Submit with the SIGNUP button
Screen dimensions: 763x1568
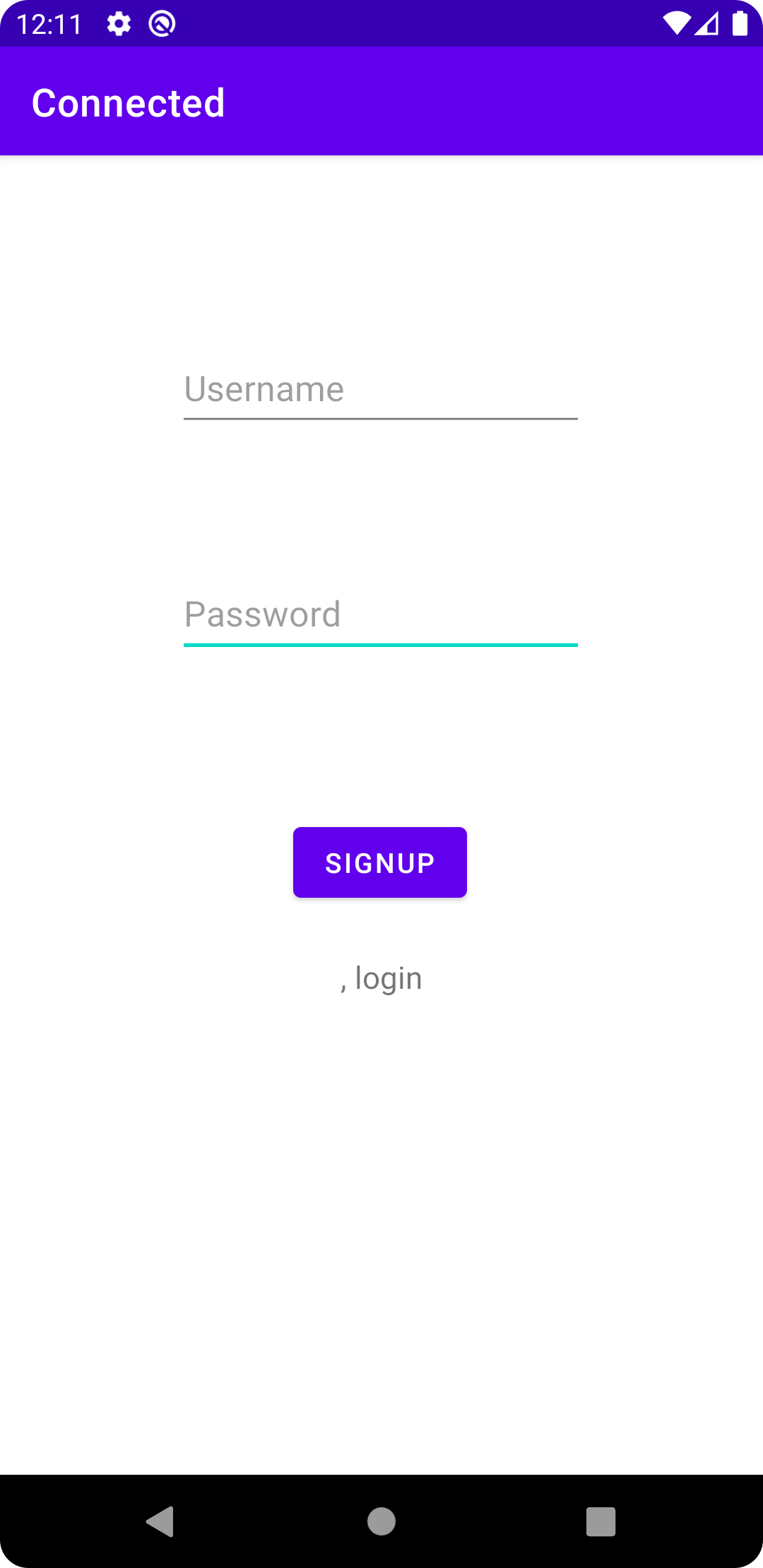click(x=380, y=862)
